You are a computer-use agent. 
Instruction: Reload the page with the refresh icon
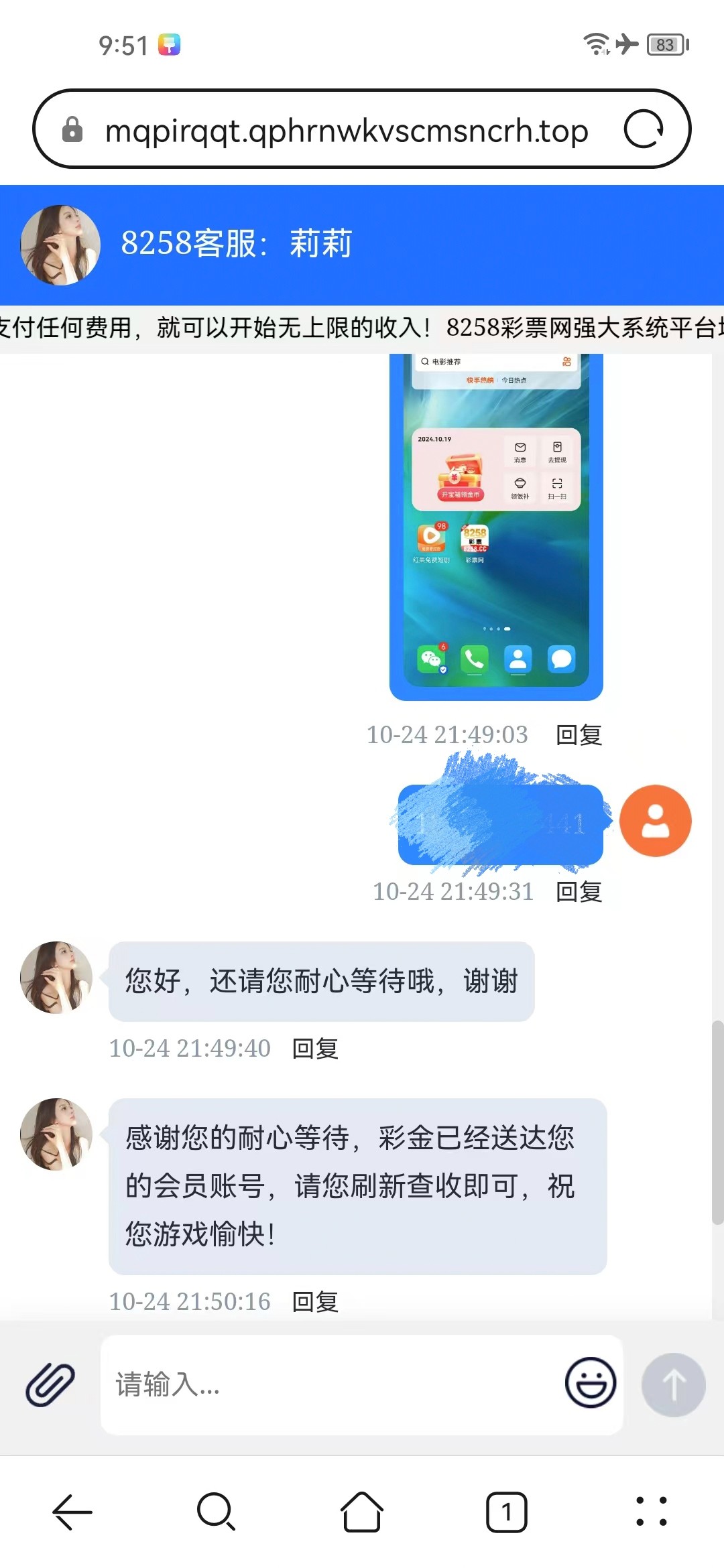tap(643, 129)
